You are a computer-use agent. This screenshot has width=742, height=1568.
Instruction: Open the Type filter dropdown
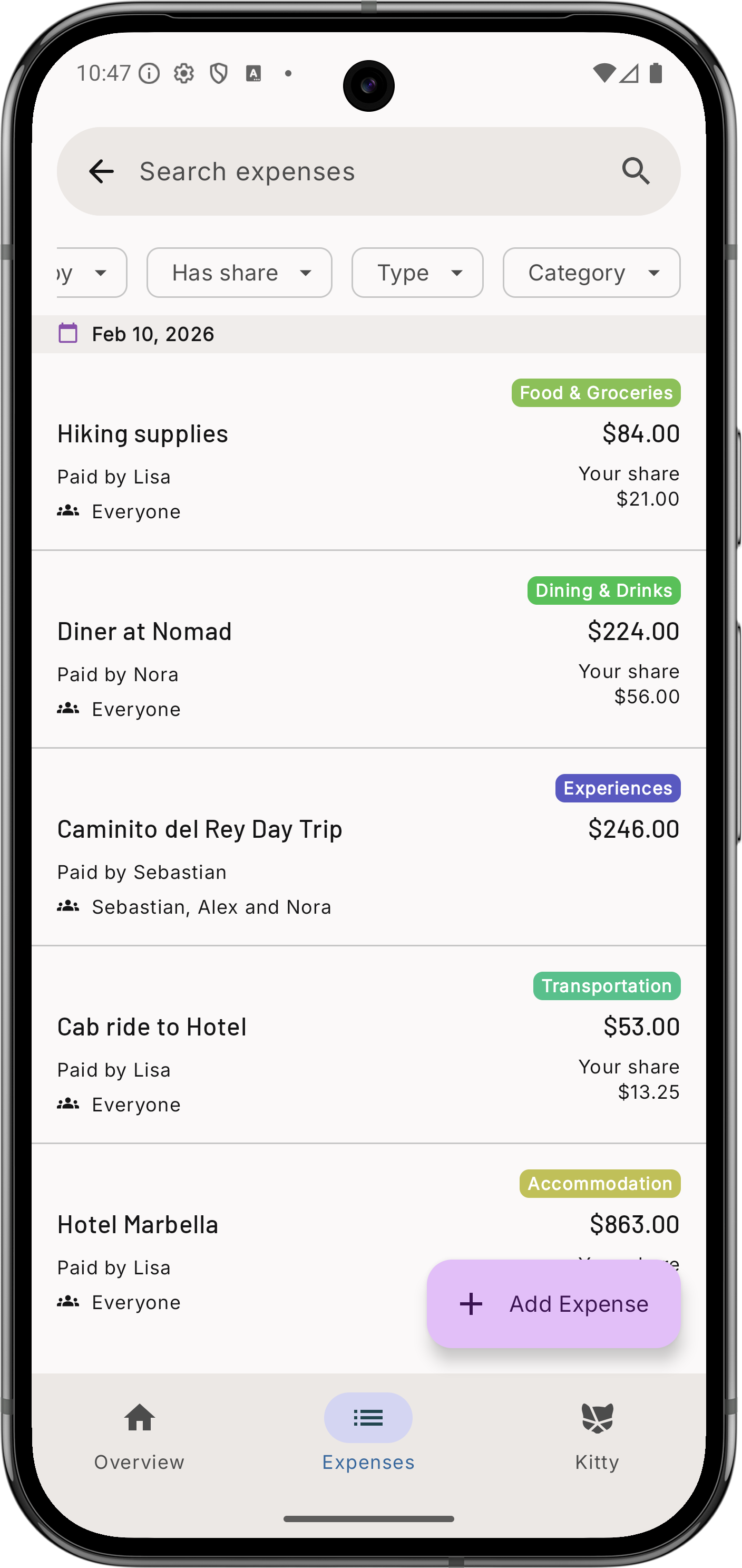coord(417,273)
